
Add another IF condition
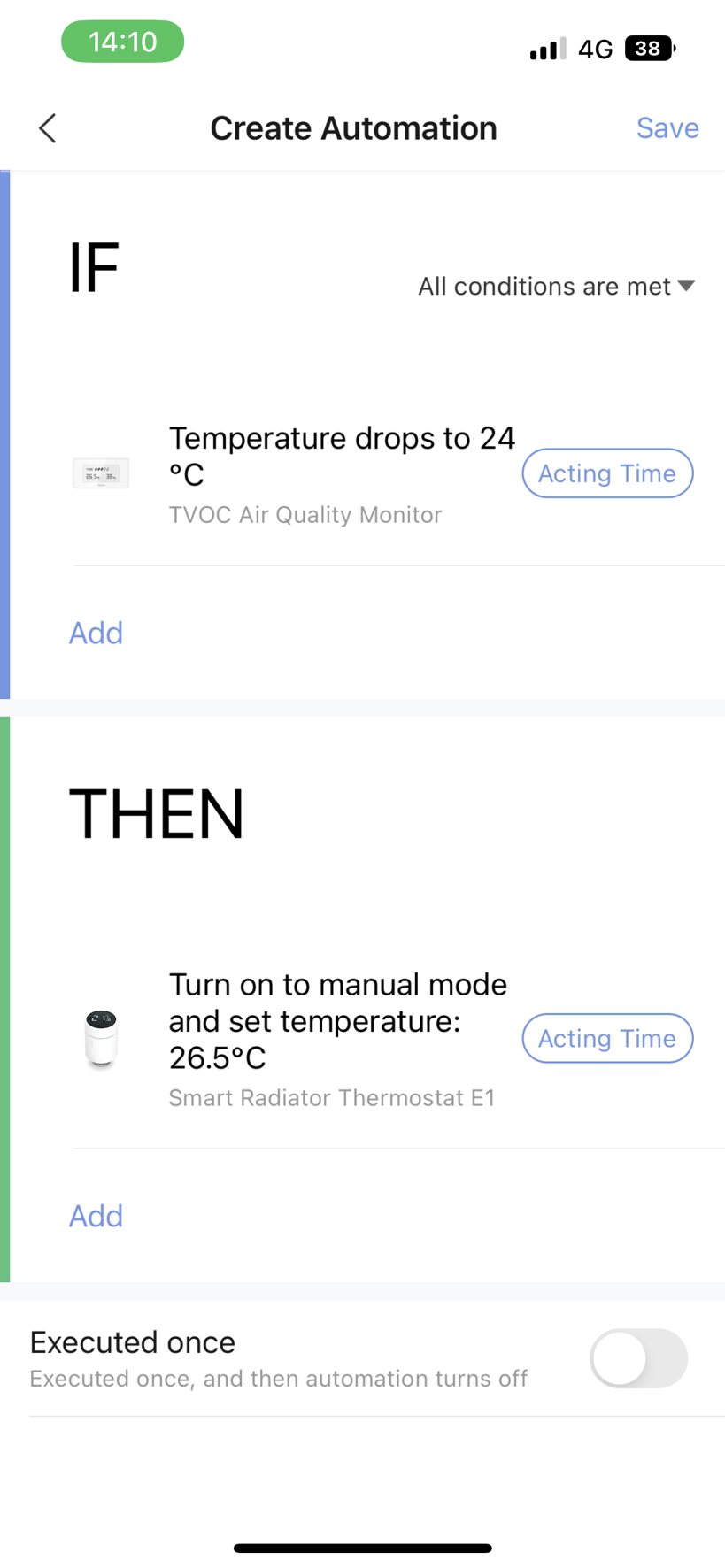[x=96, y=633]
